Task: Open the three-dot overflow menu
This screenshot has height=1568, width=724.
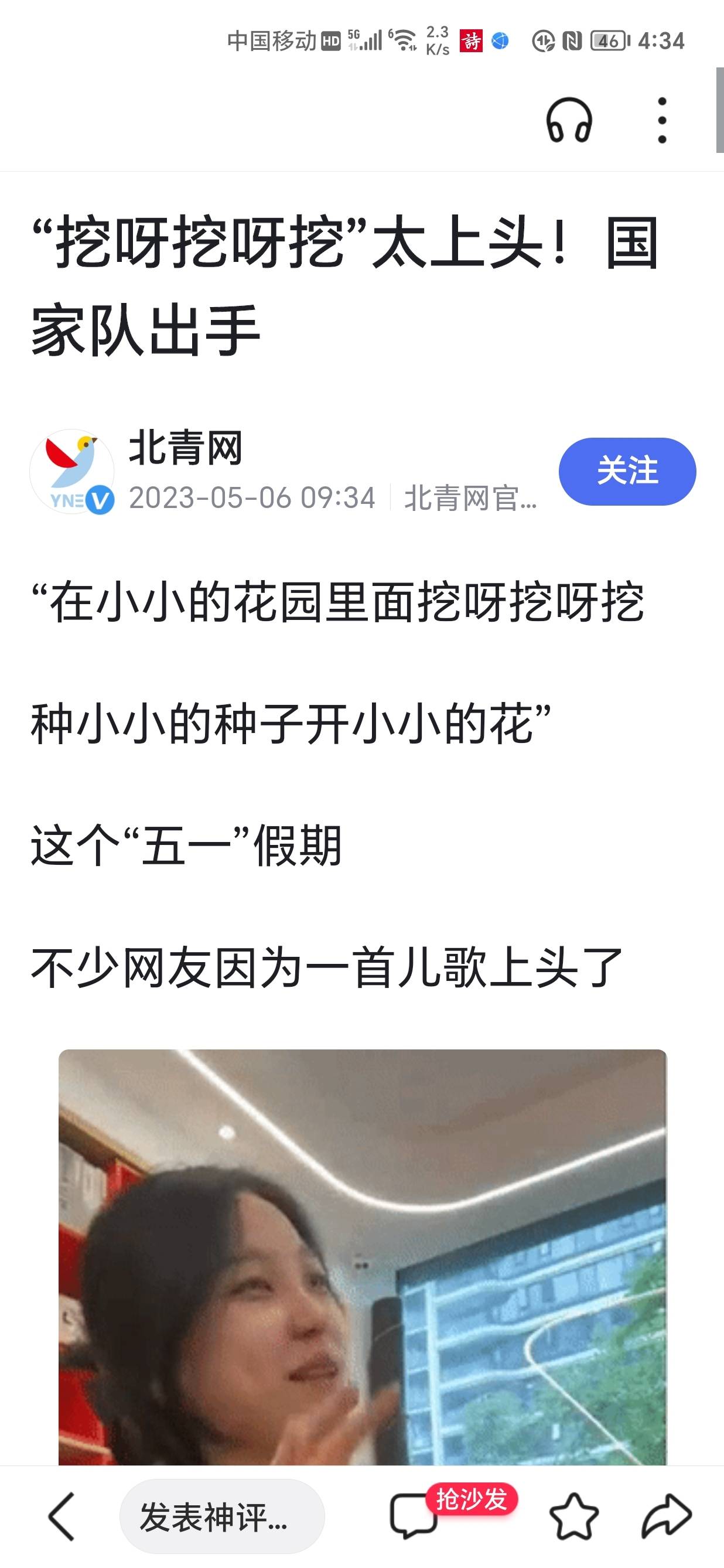Action: [662, 120]
